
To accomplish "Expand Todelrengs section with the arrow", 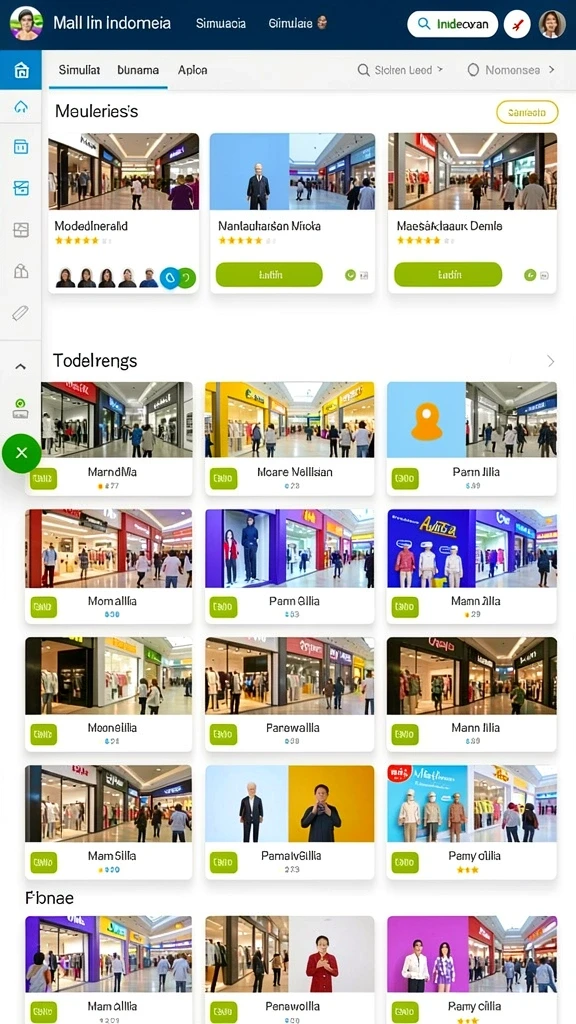I will click(551, 361).
